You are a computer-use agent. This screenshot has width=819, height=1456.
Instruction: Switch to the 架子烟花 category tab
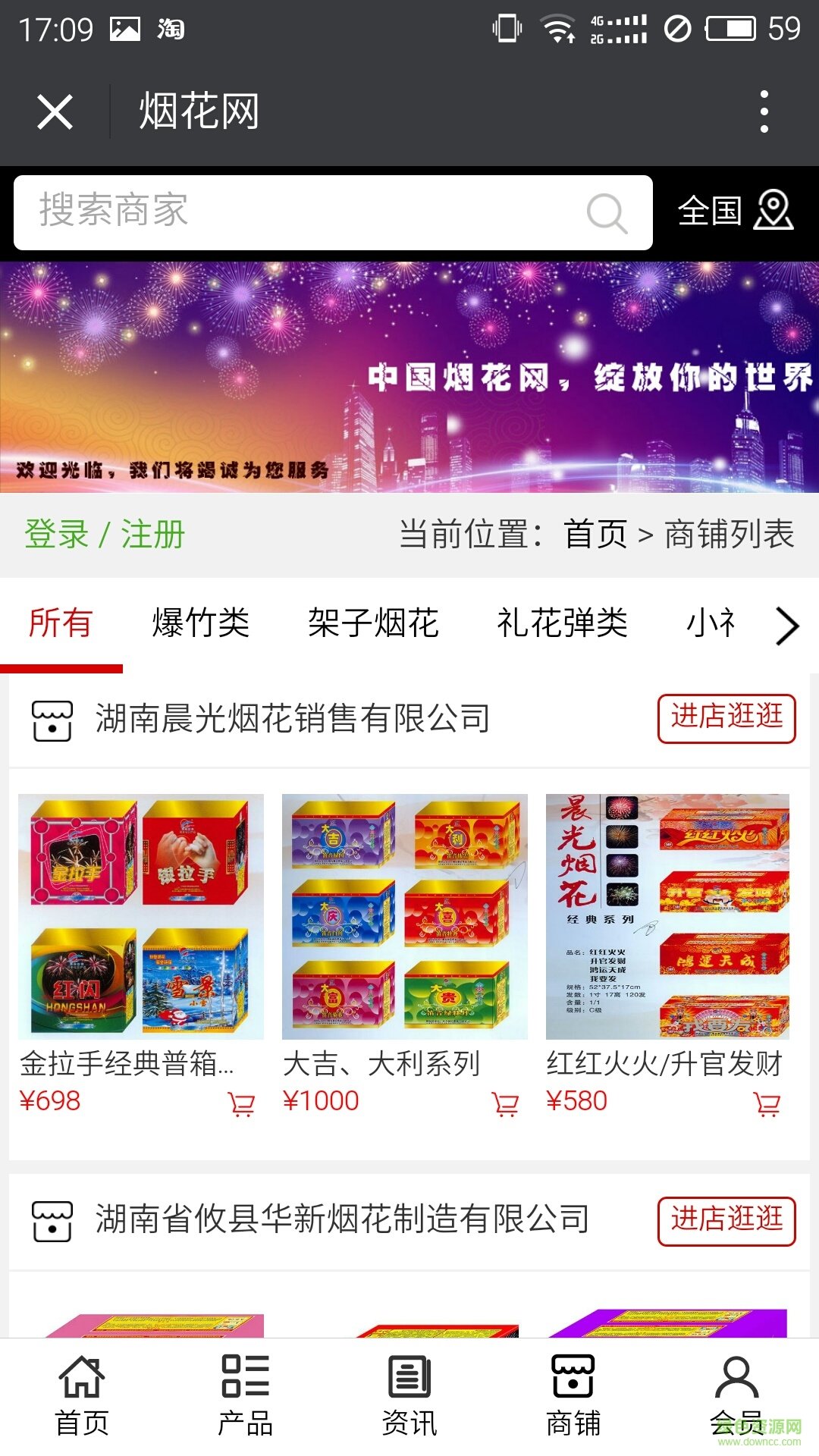(x=373, y=623)
